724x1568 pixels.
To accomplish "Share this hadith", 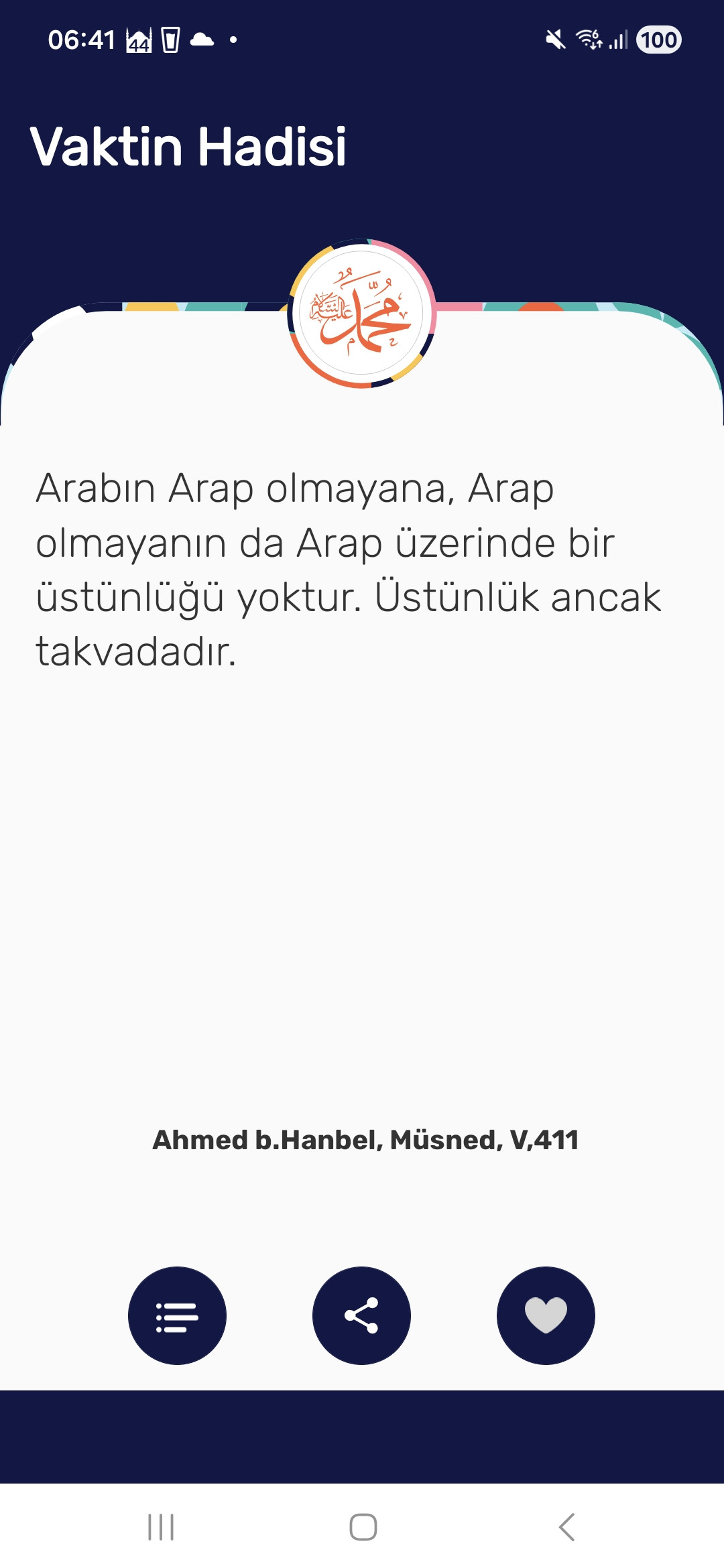I will [x=361, y=1315].
